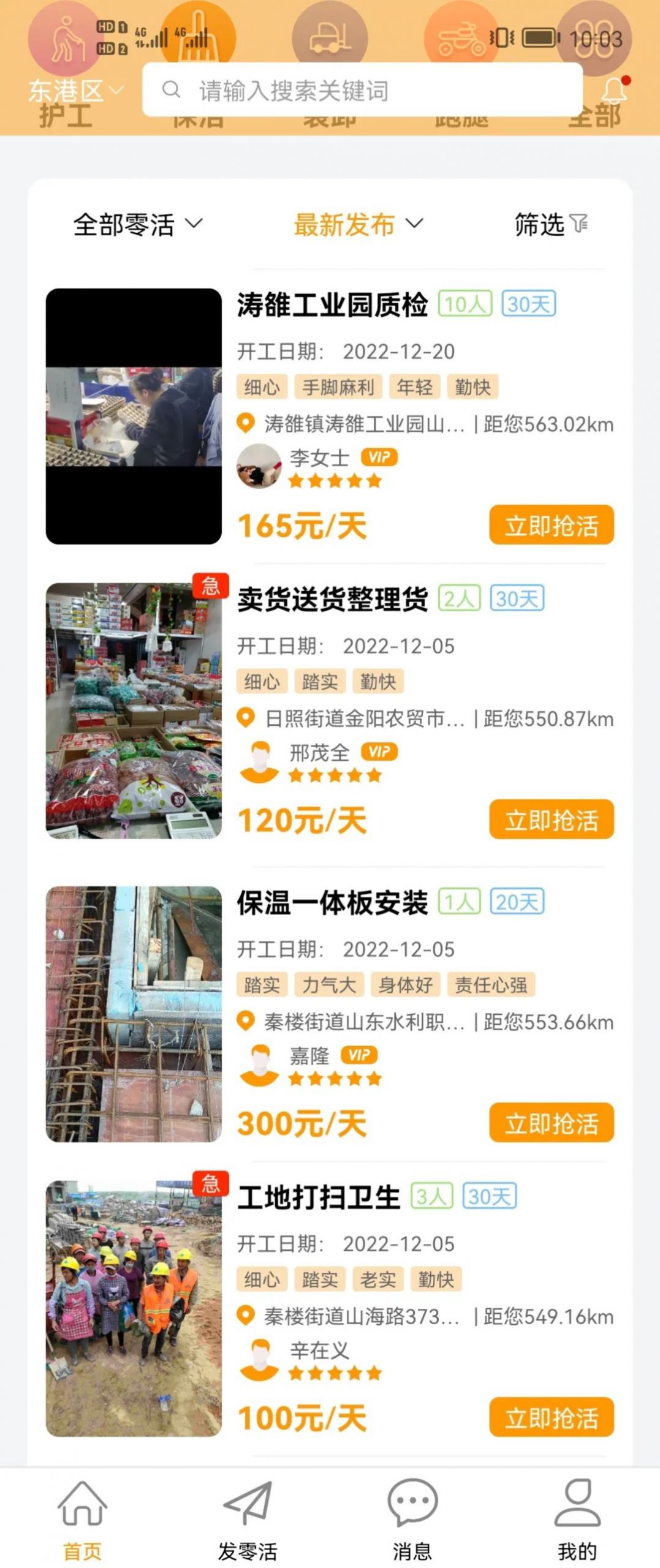View the 卖货送货整理货 job details
Screen dimensions: 660x1568
[x=332, y=599]
